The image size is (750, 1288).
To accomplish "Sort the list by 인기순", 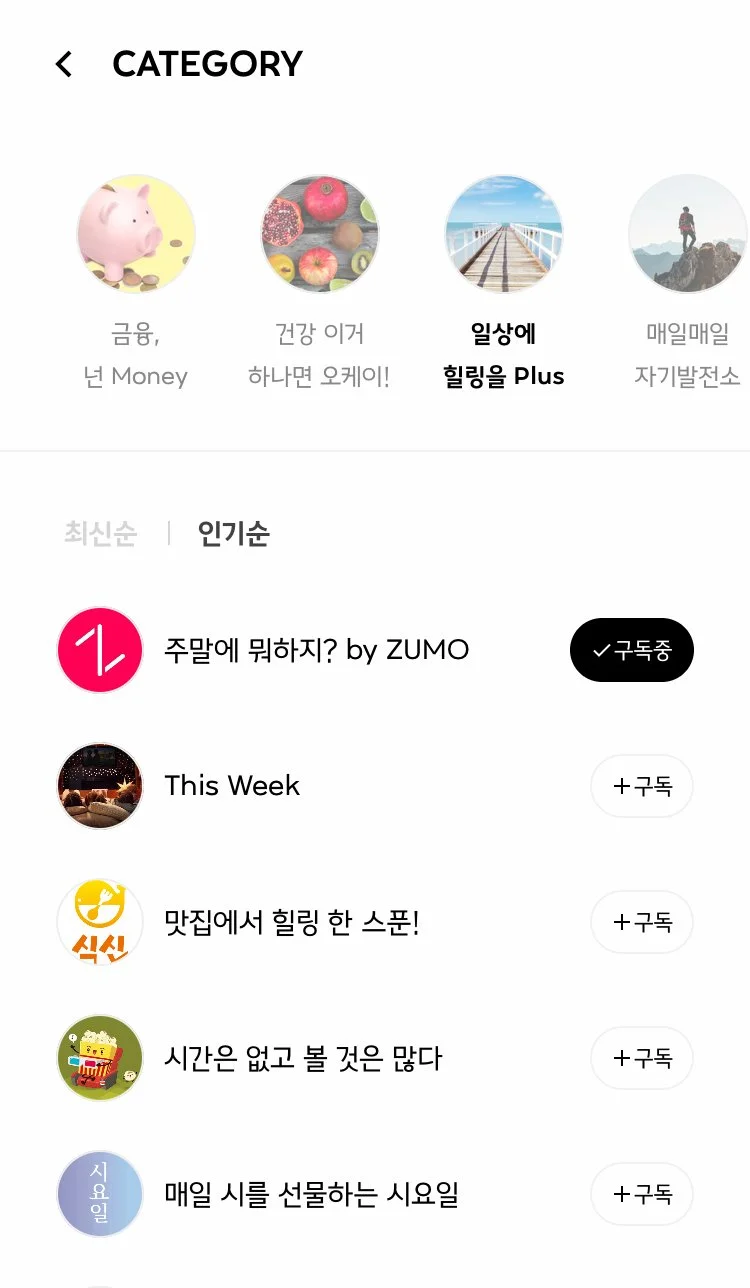I will 233,534.
